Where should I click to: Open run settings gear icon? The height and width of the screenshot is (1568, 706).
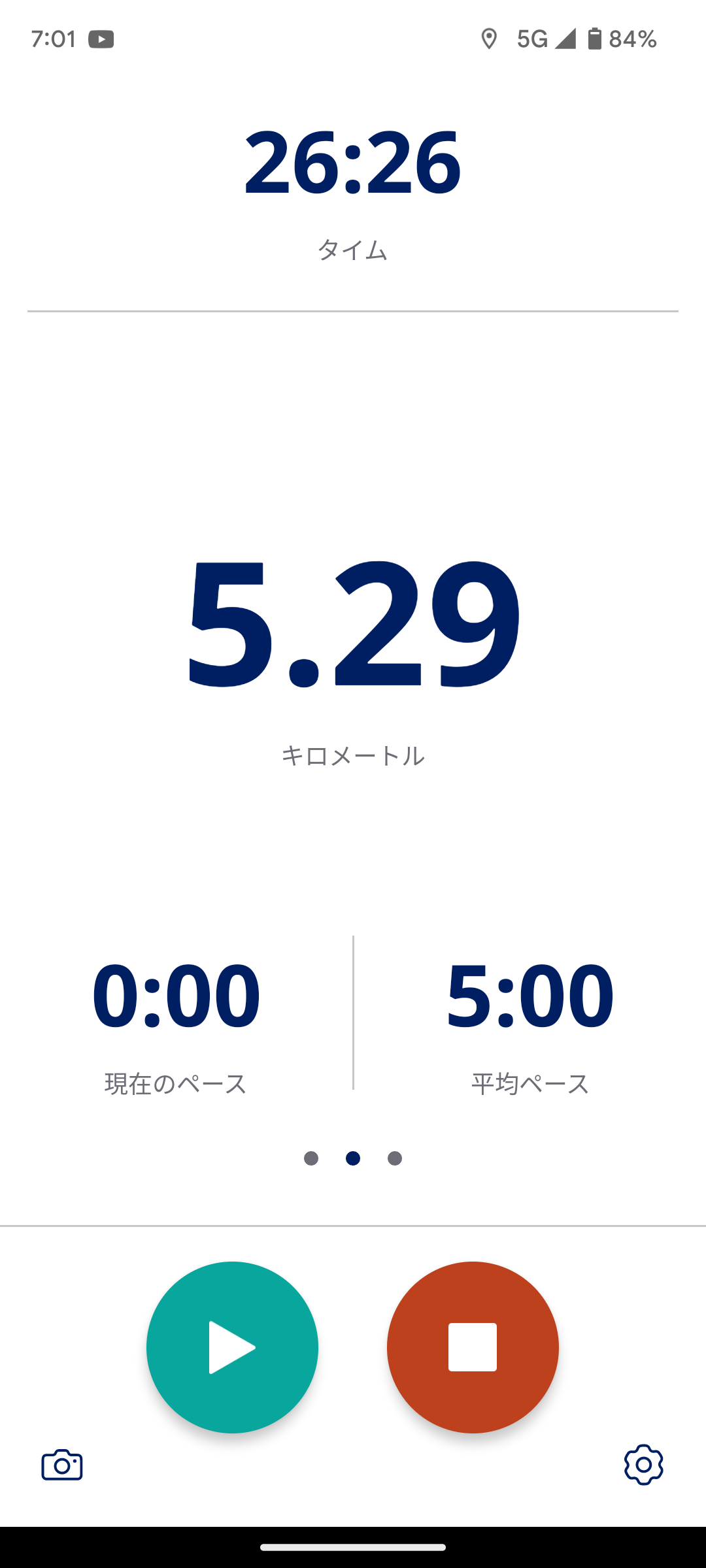pos(643,1465)
